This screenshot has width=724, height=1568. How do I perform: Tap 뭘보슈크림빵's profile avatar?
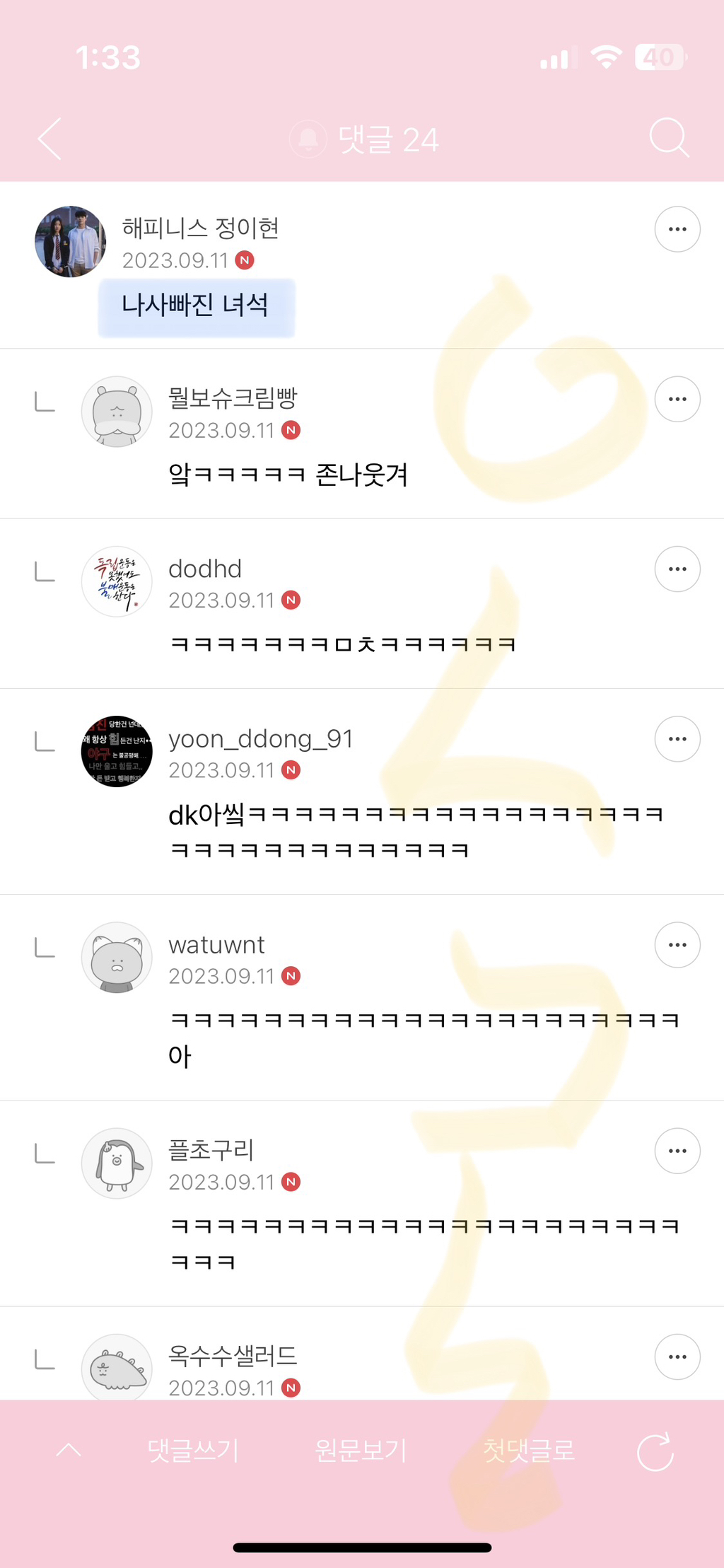[x=117, y=412]
